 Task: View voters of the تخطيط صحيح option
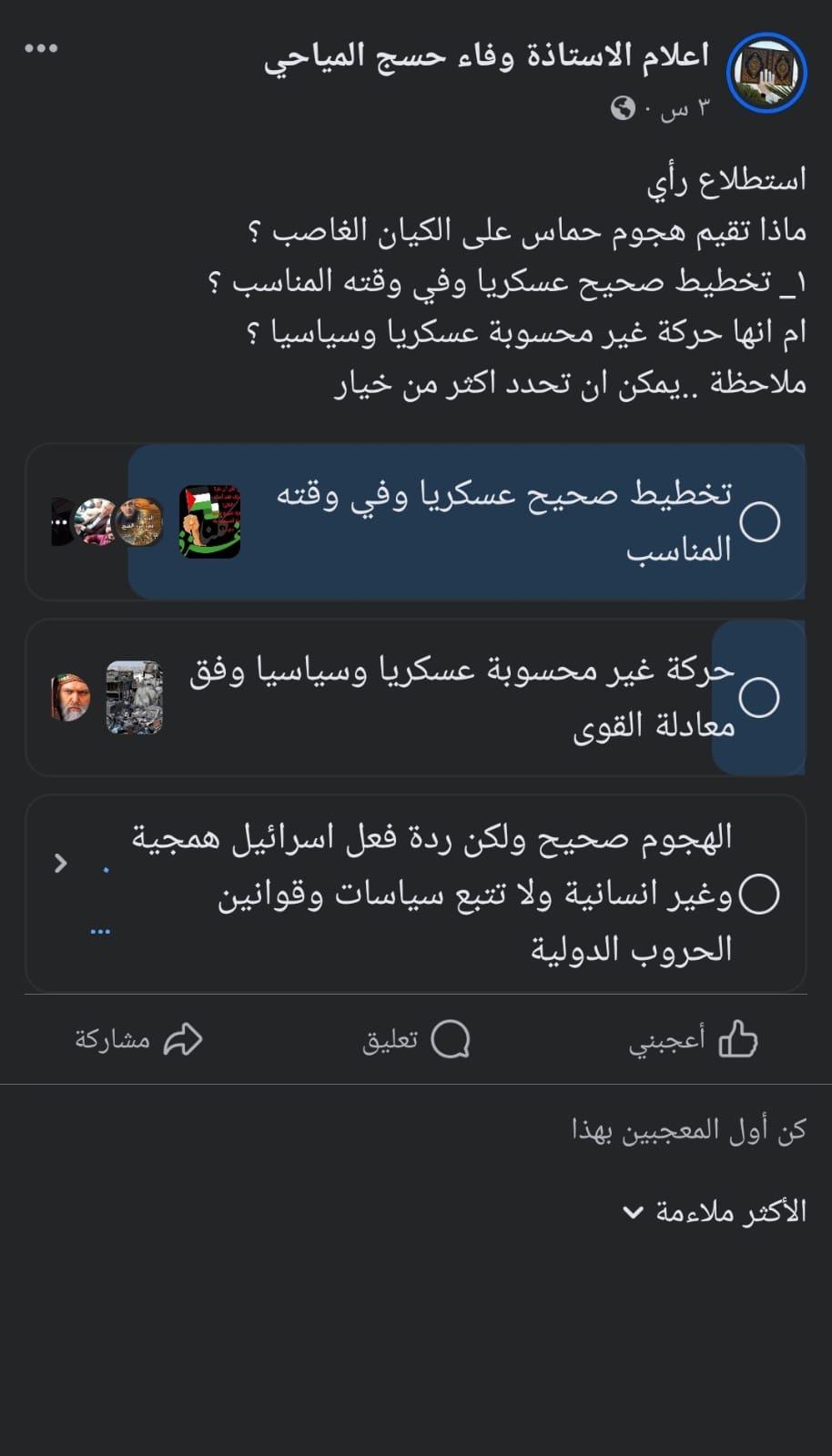point(109,521)
